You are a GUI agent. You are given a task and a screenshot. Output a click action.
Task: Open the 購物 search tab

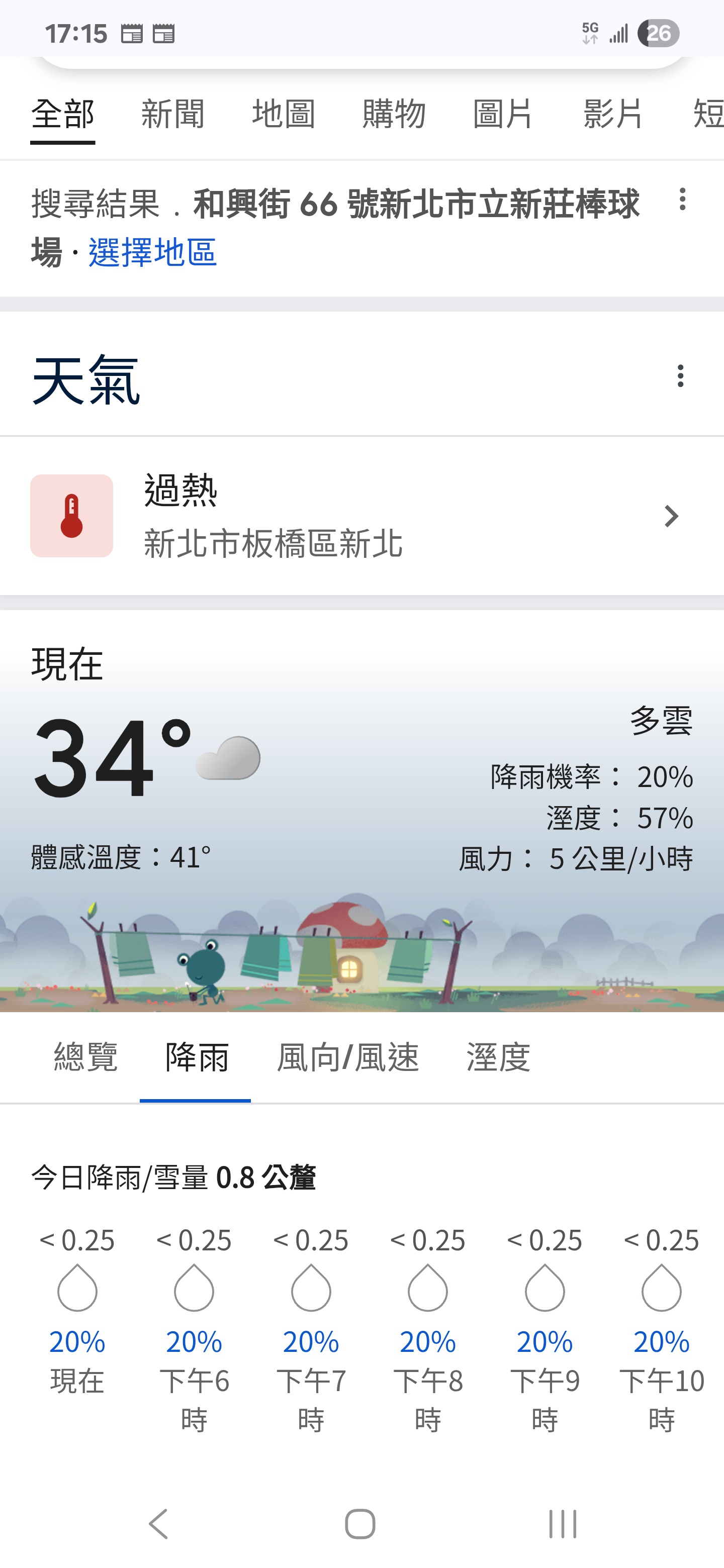393,114
